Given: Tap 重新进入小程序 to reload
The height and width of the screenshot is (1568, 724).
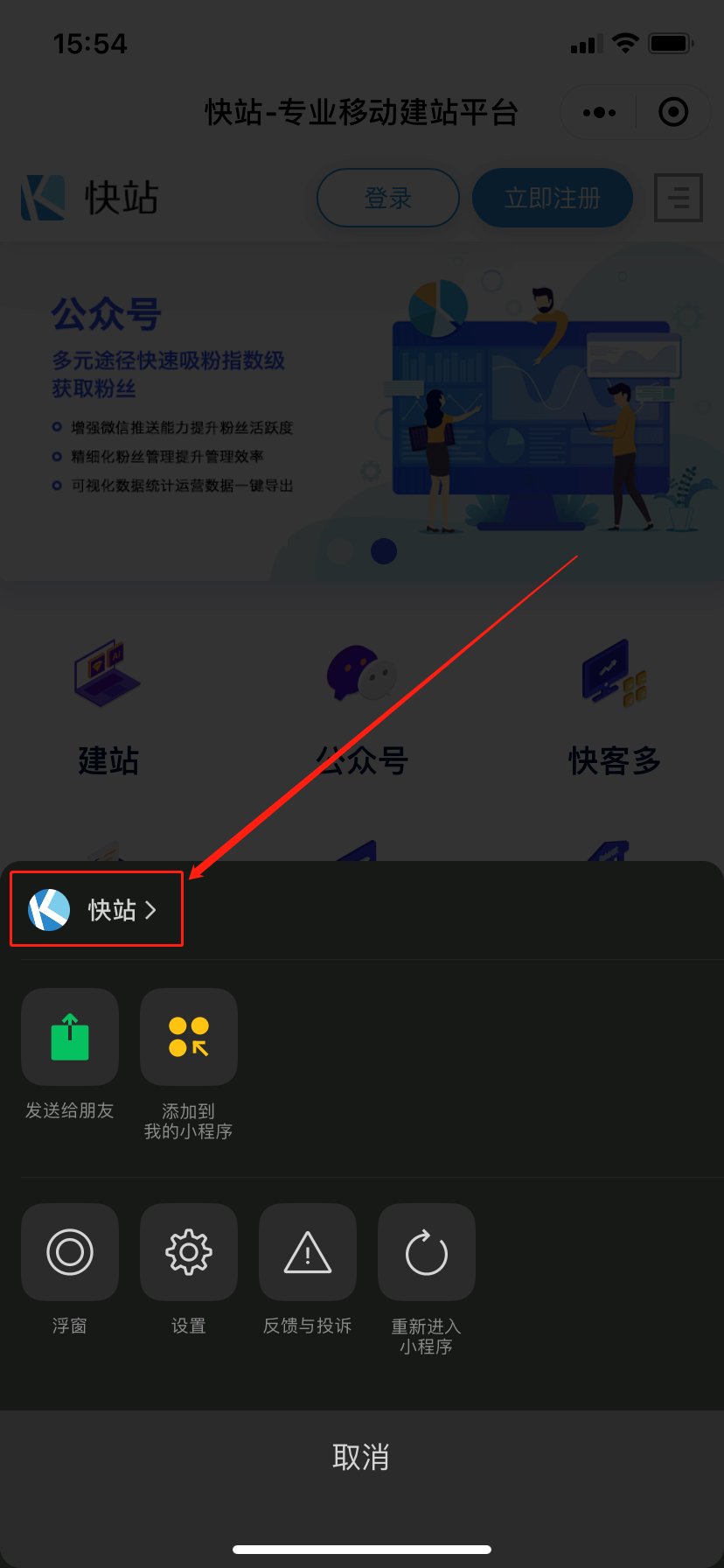Looking at the screenshot, I should click(427, 1252).
